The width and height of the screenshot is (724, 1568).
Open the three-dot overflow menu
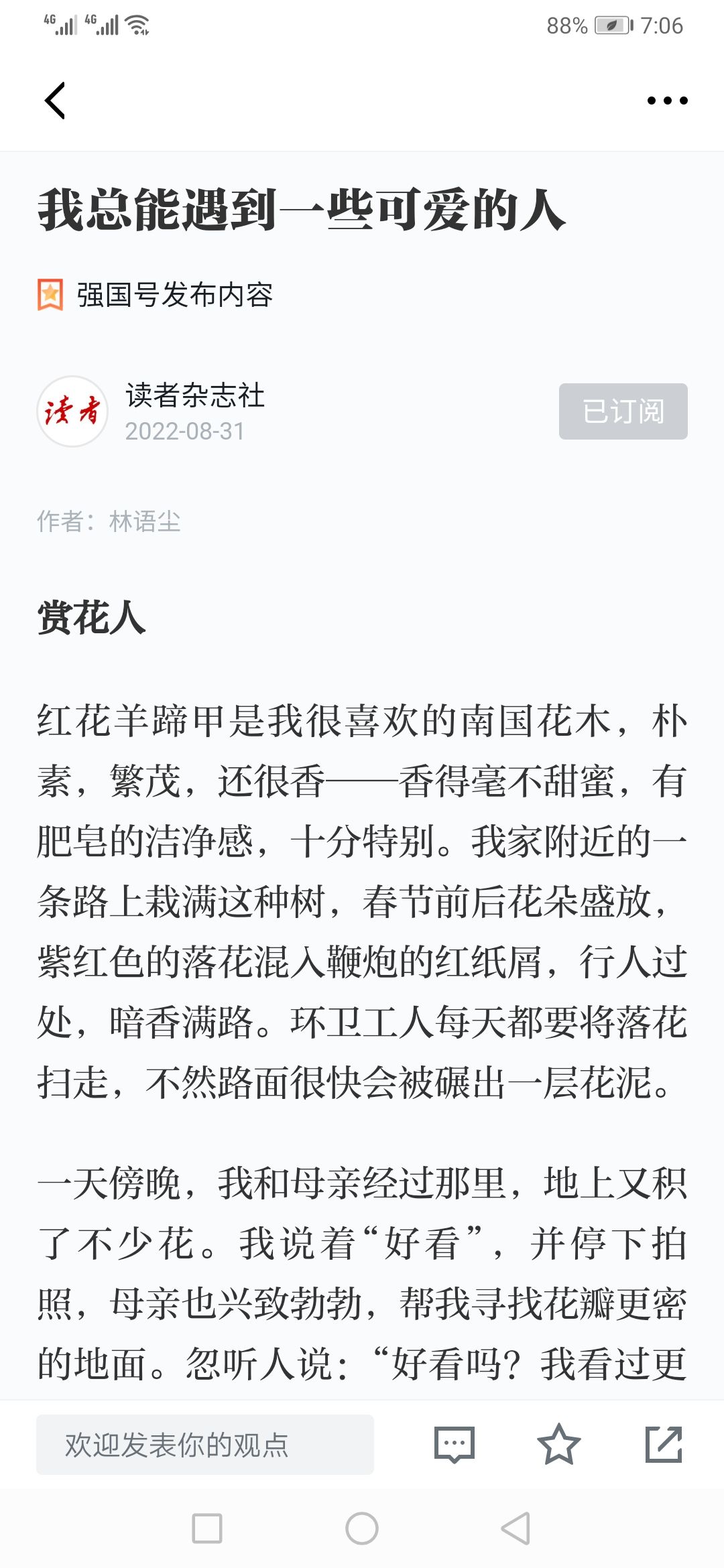point(667,101)
